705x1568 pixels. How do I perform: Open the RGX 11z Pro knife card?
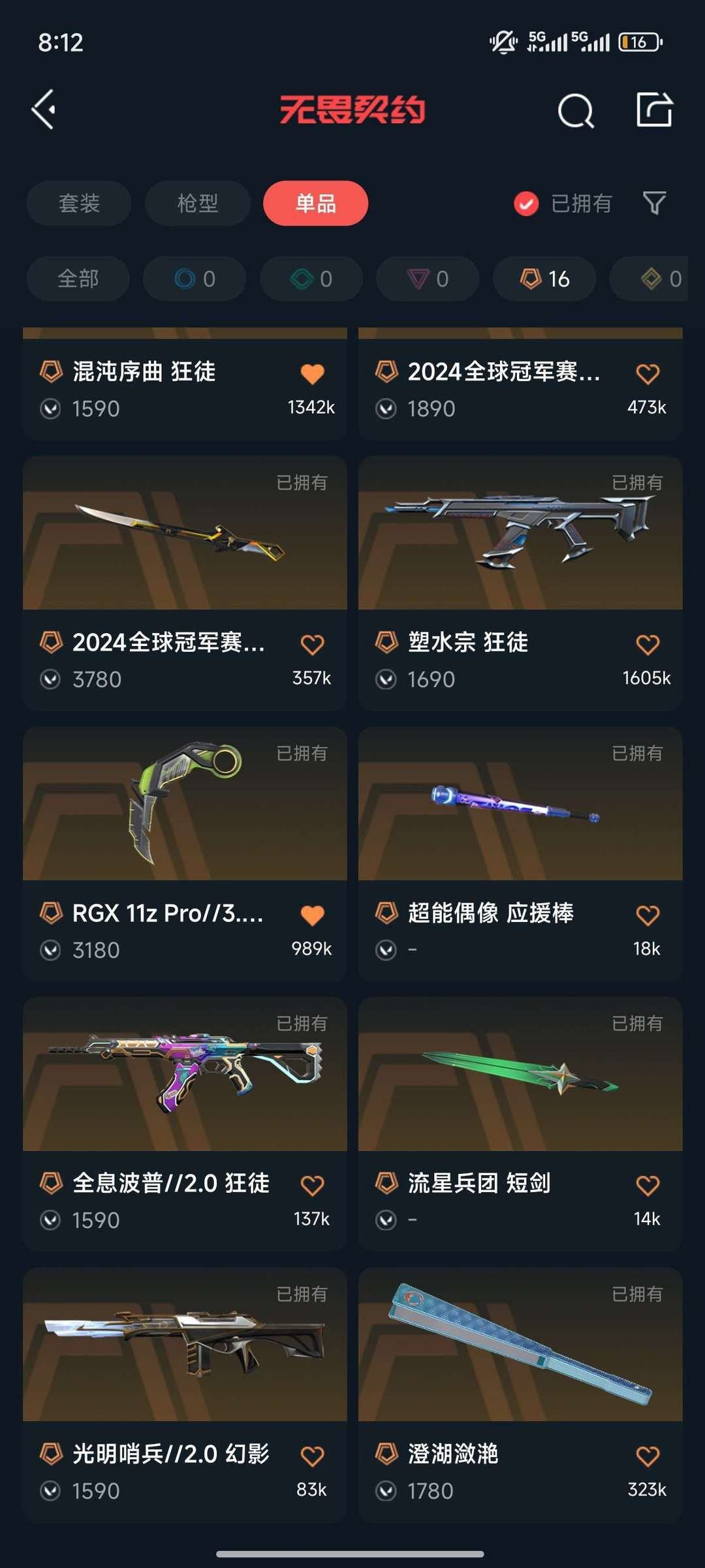[x=185, y=854]
